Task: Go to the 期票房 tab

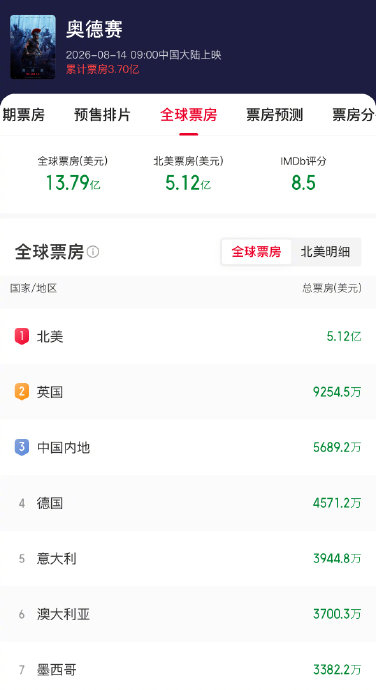Action: (23, 115)
